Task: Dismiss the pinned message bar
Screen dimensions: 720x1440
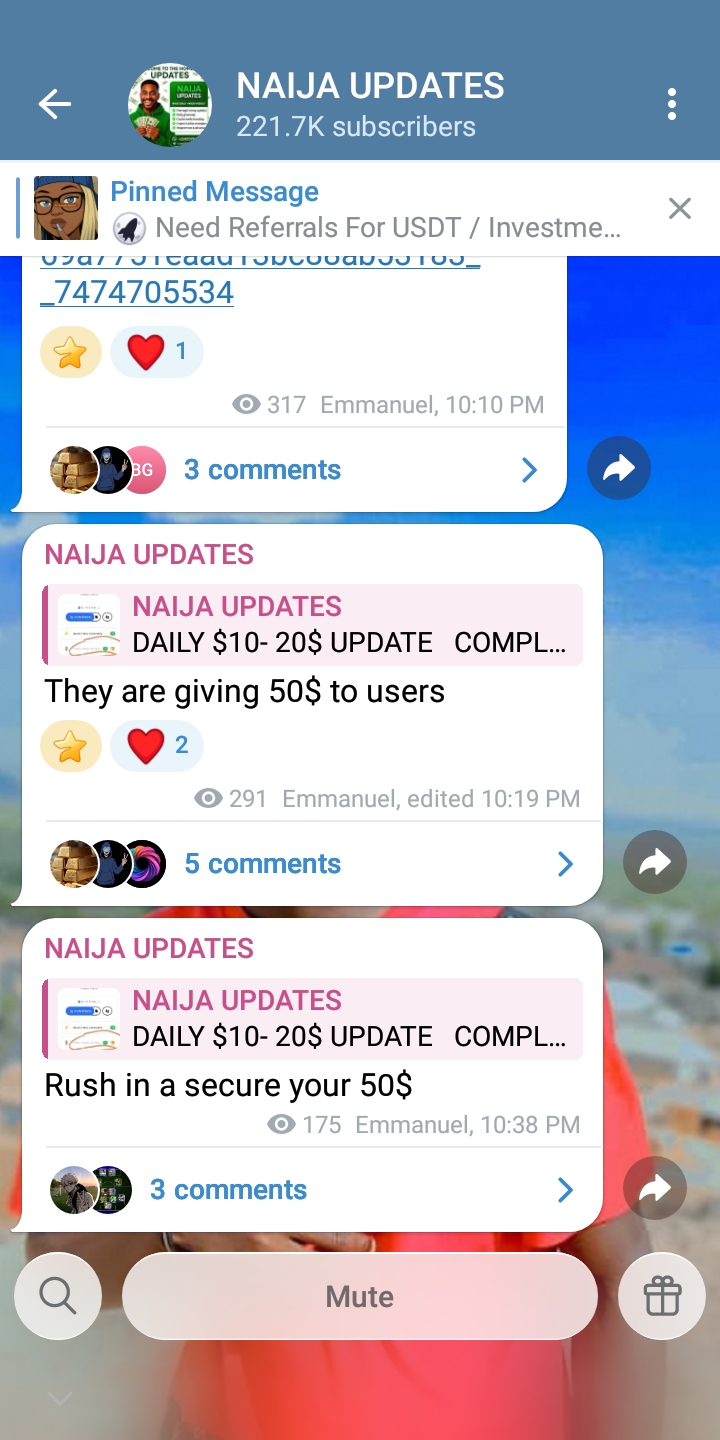Action: pos(680,208)
